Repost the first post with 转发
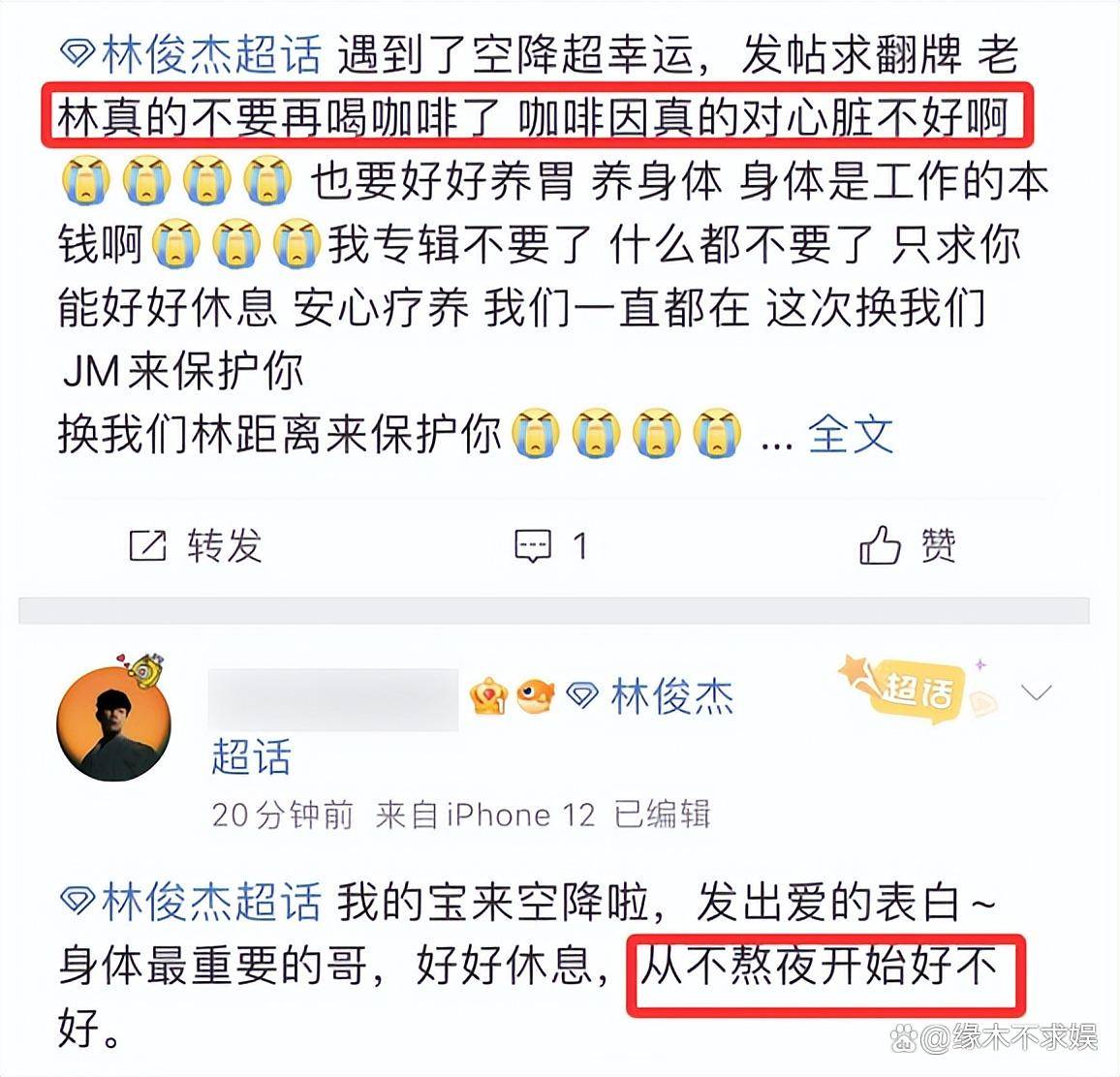Viewport: 1120px width, 1077px height. [197, 546]
